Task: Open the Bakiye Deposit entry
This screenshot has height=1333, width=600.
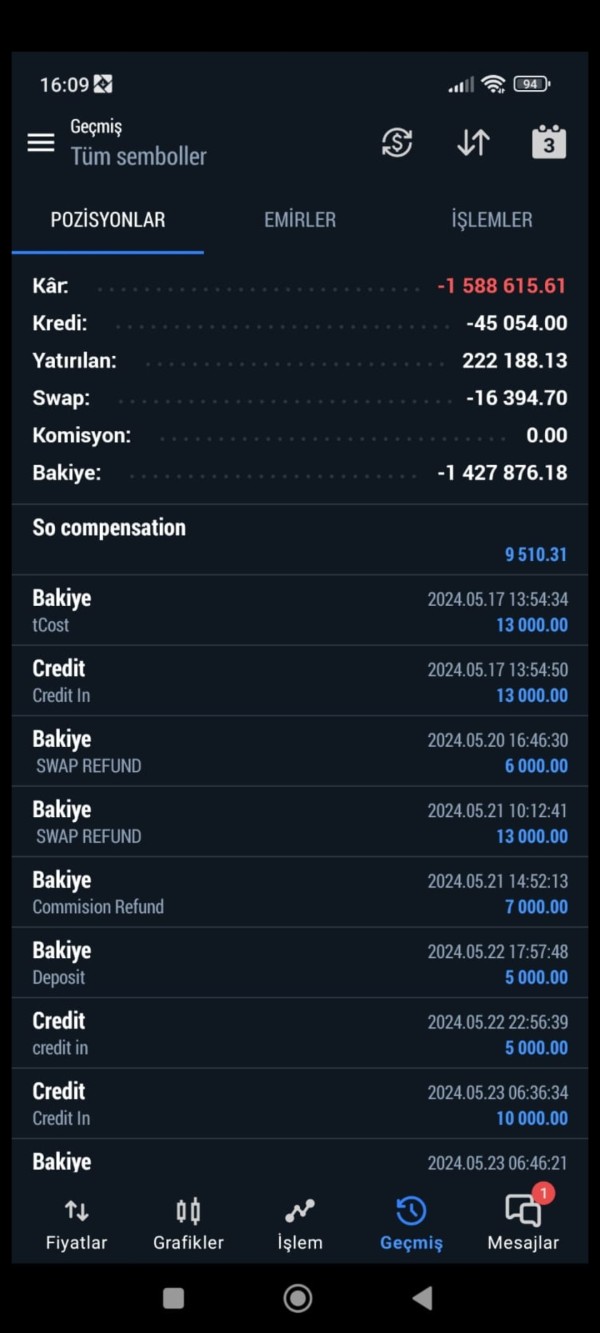Action: [x=300, y=963]
